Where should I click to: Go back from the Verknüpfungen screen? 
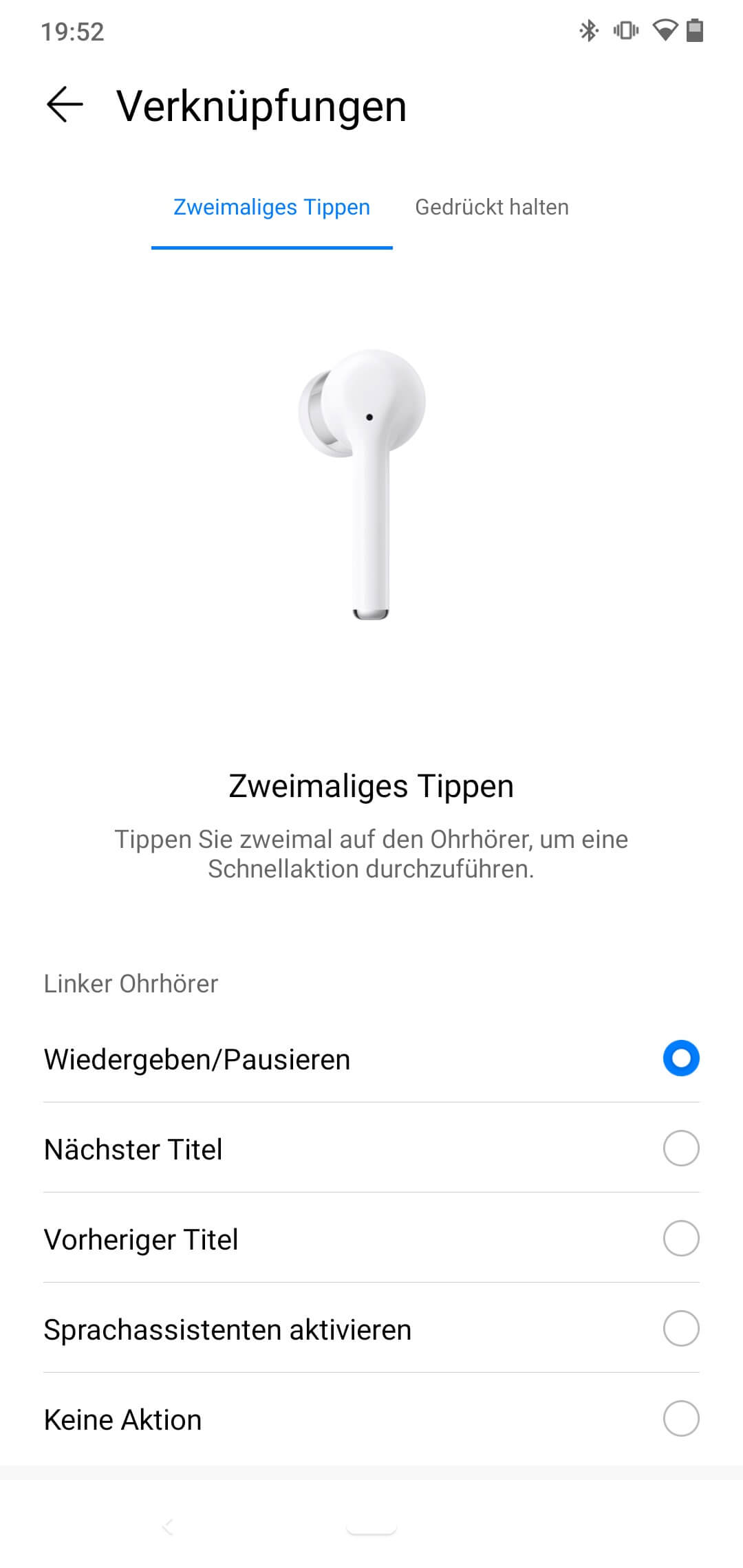65,105
